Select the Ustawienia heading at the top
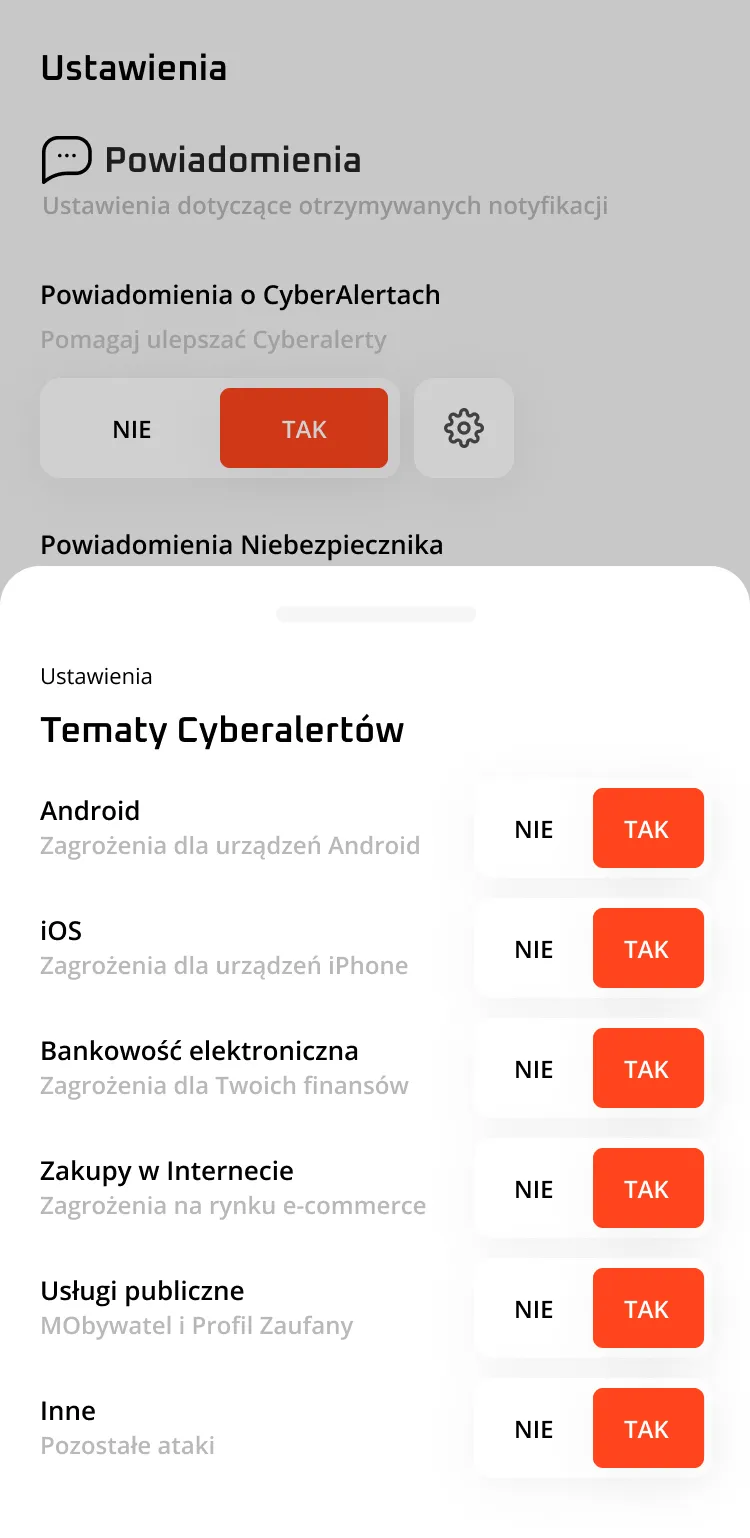Screen dimensions: 750x1538 133,68
